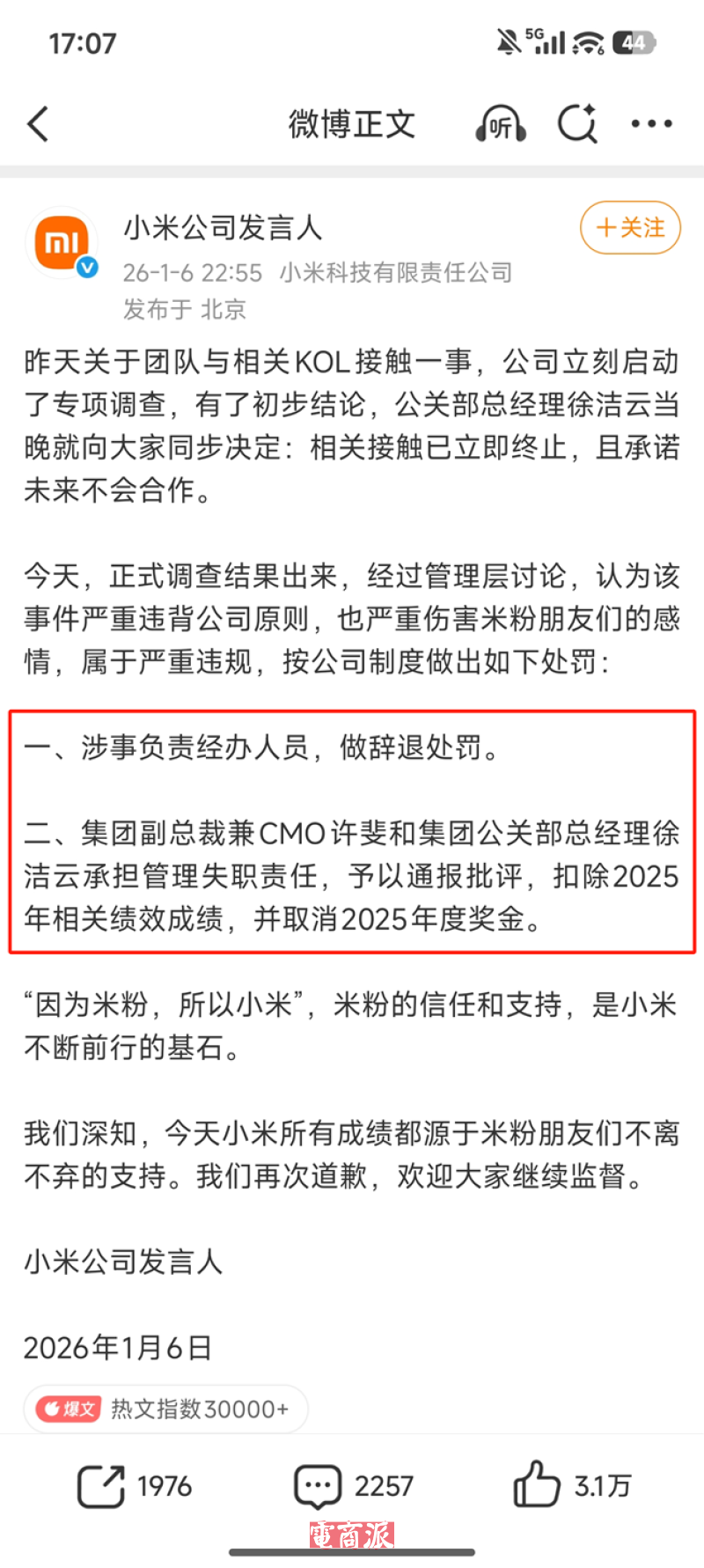Open the AI smart search icon
The height and width of the screenshot is (1568, 704).
pos(577,124)
